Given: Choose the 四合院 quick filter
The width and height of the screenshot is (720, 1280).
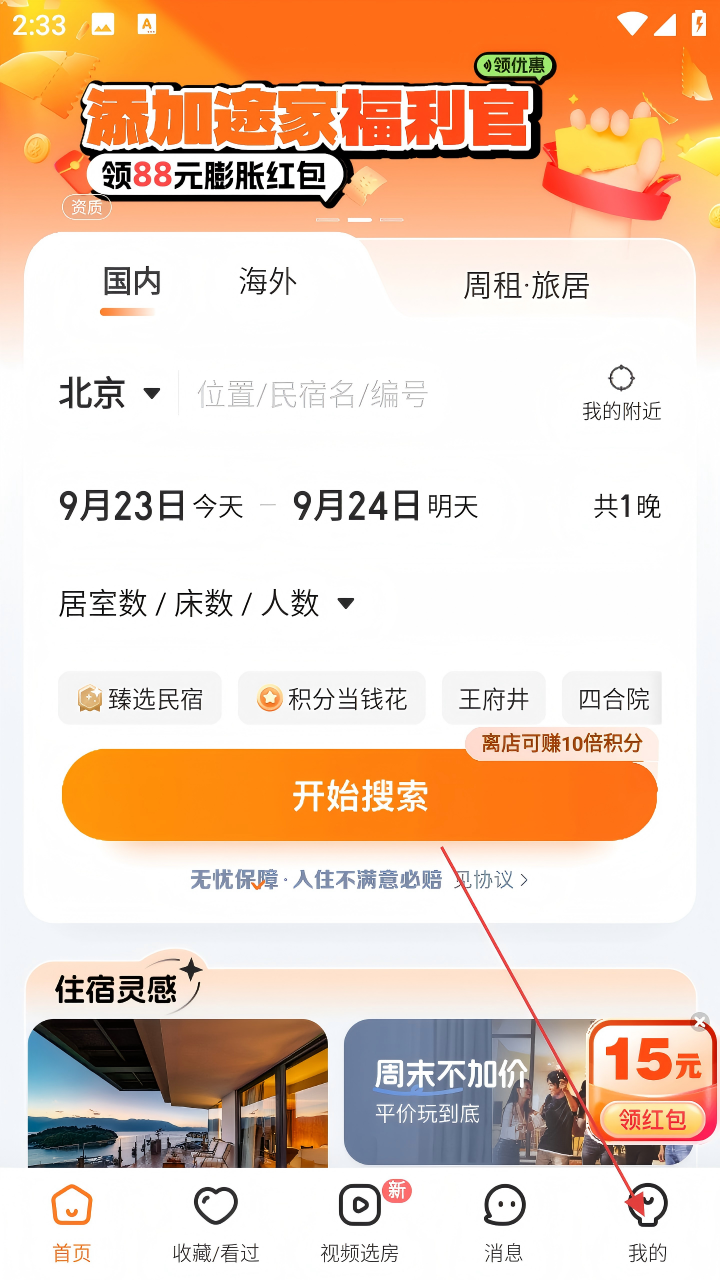Looking at the screenshot, I should coord(612,699).
